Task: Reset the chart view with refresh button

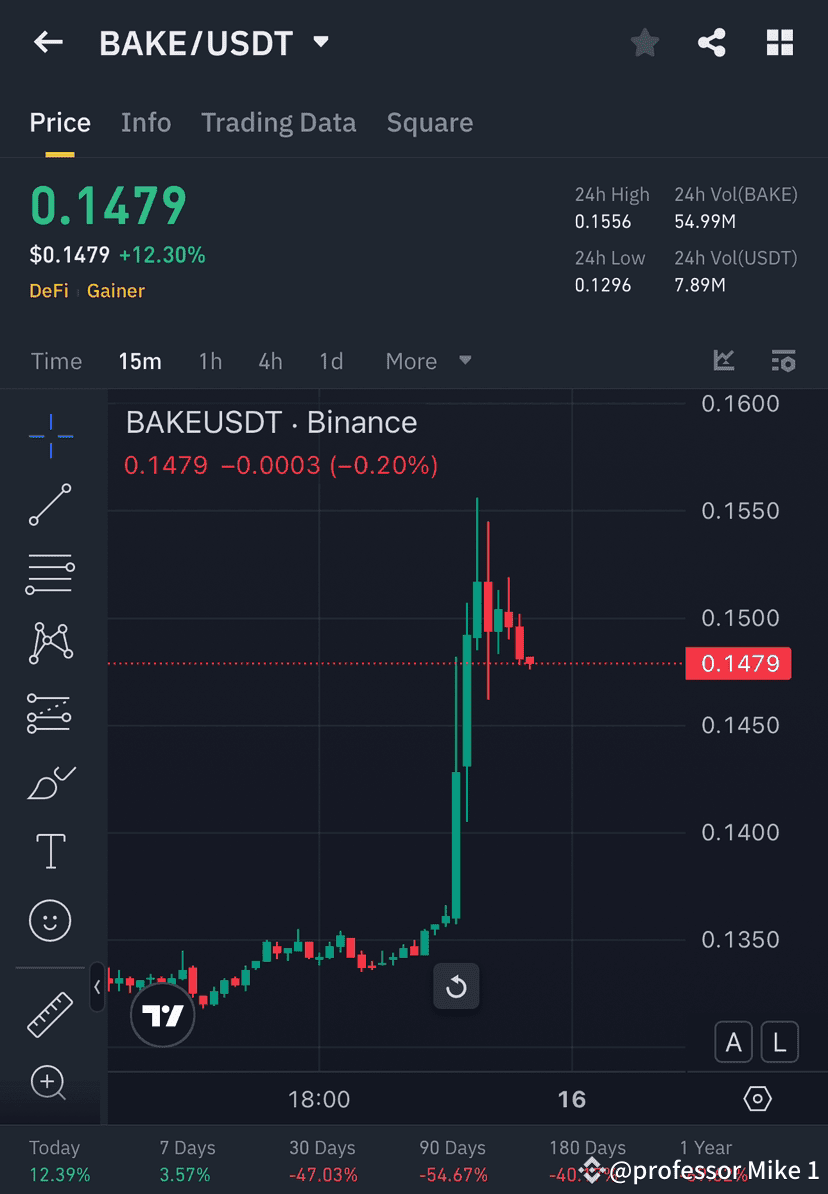Action: tap(457, 987)
